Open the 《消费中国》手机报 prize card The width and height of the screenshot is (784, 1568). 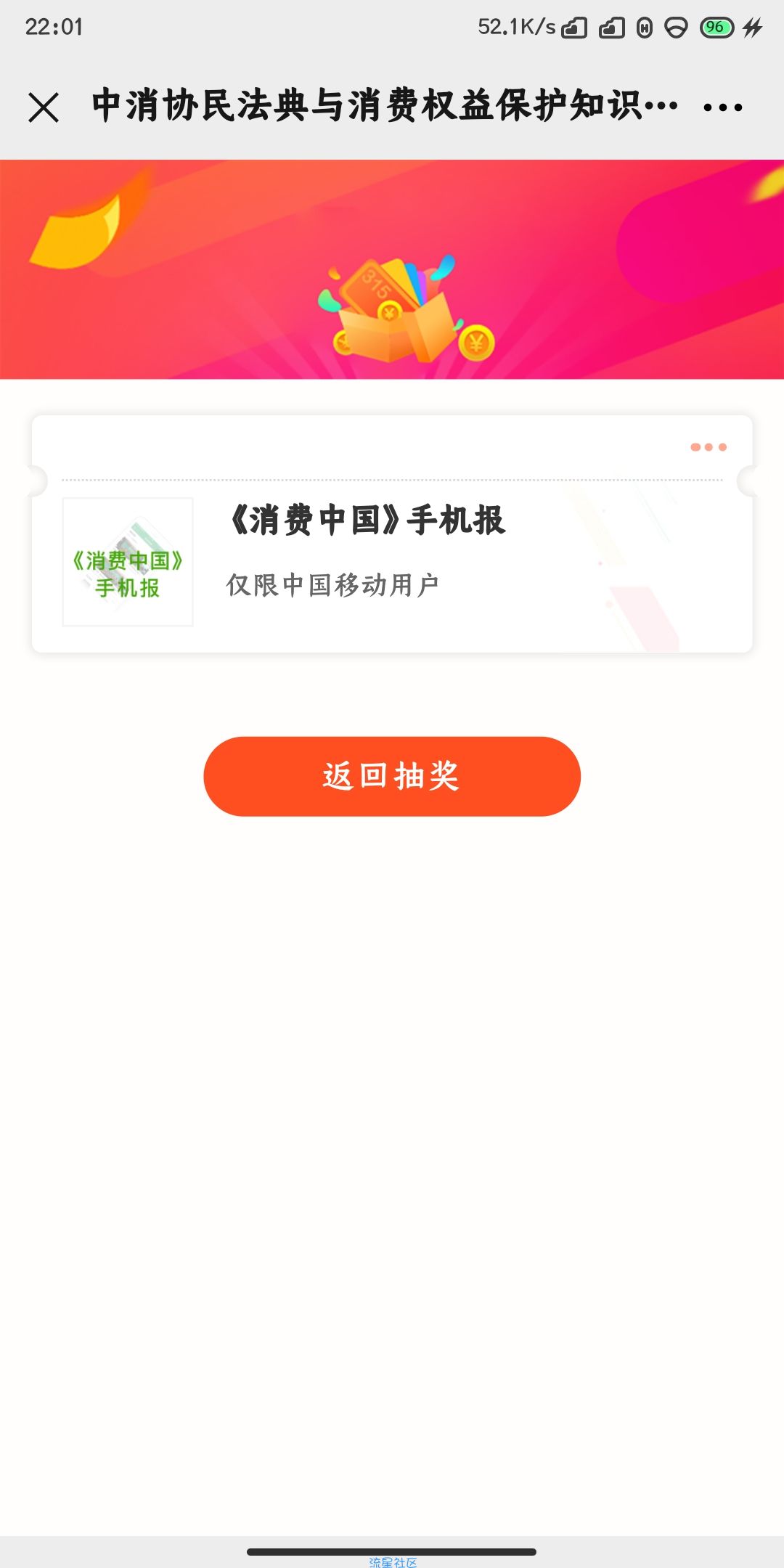tap(392, 559)
